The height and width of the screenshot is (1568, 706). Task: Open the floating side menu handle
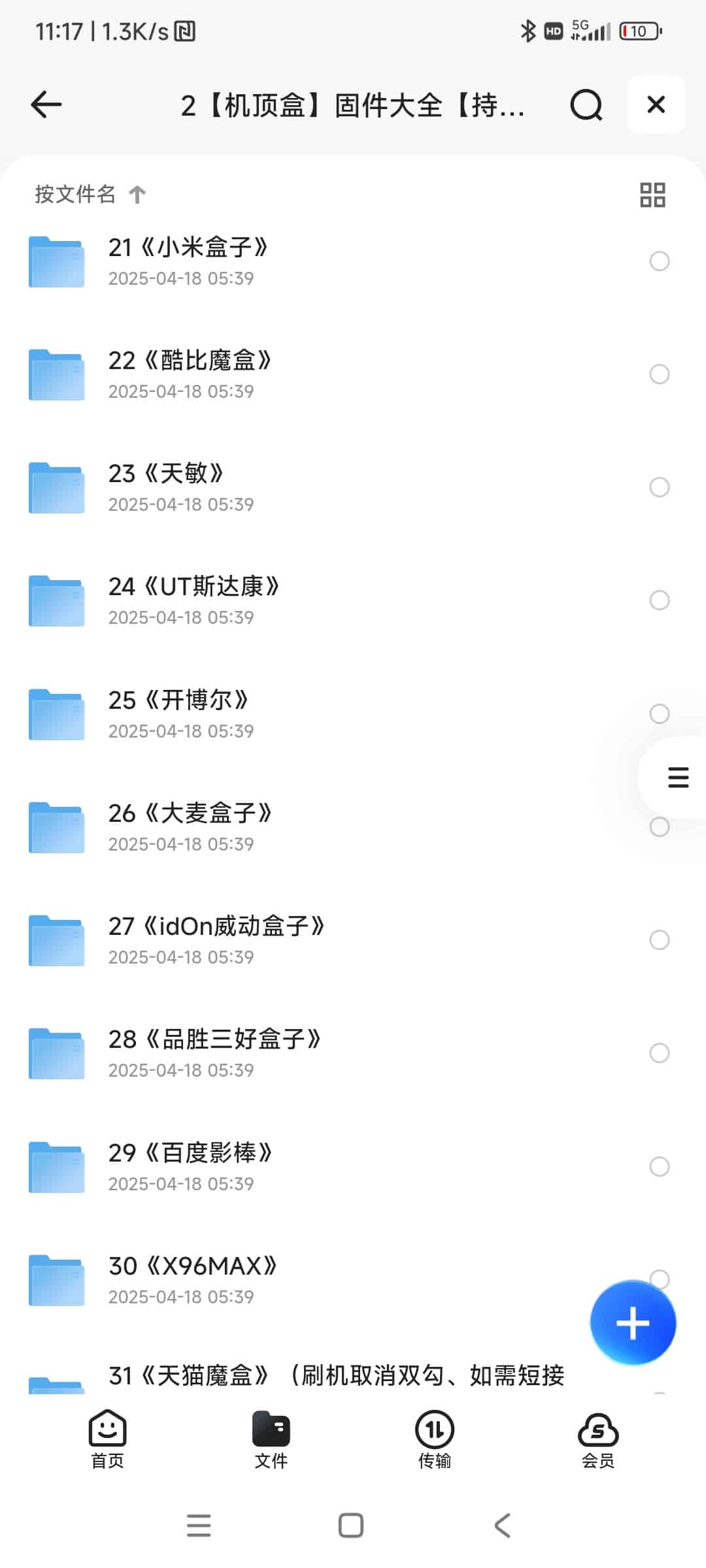pyautogui.click(x=678, y=777)
